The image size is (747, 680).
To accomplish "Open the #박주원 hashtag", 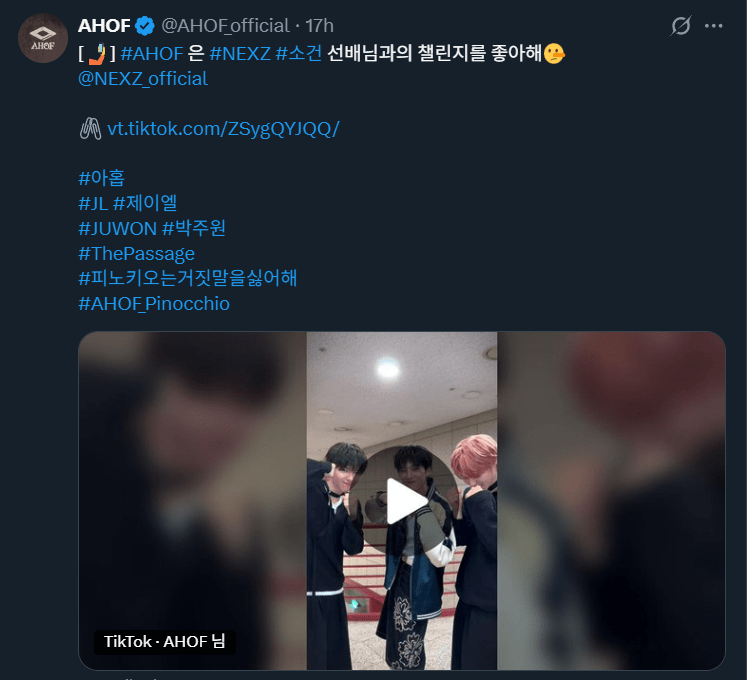I will pyautogui.click(x=194, y=228).
